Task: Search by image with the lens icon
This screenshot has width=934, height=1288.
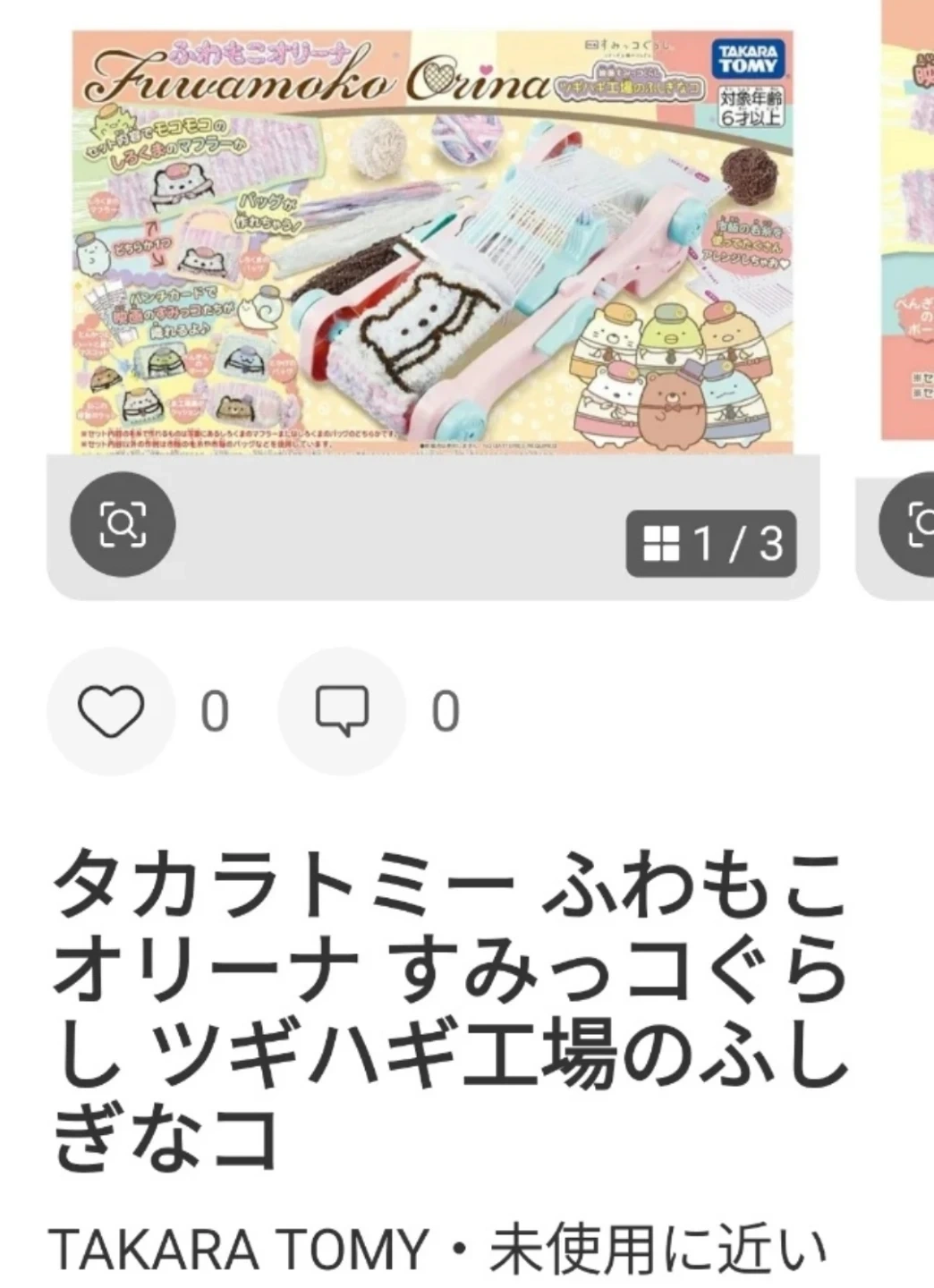Action: click(x=123, y=524)
